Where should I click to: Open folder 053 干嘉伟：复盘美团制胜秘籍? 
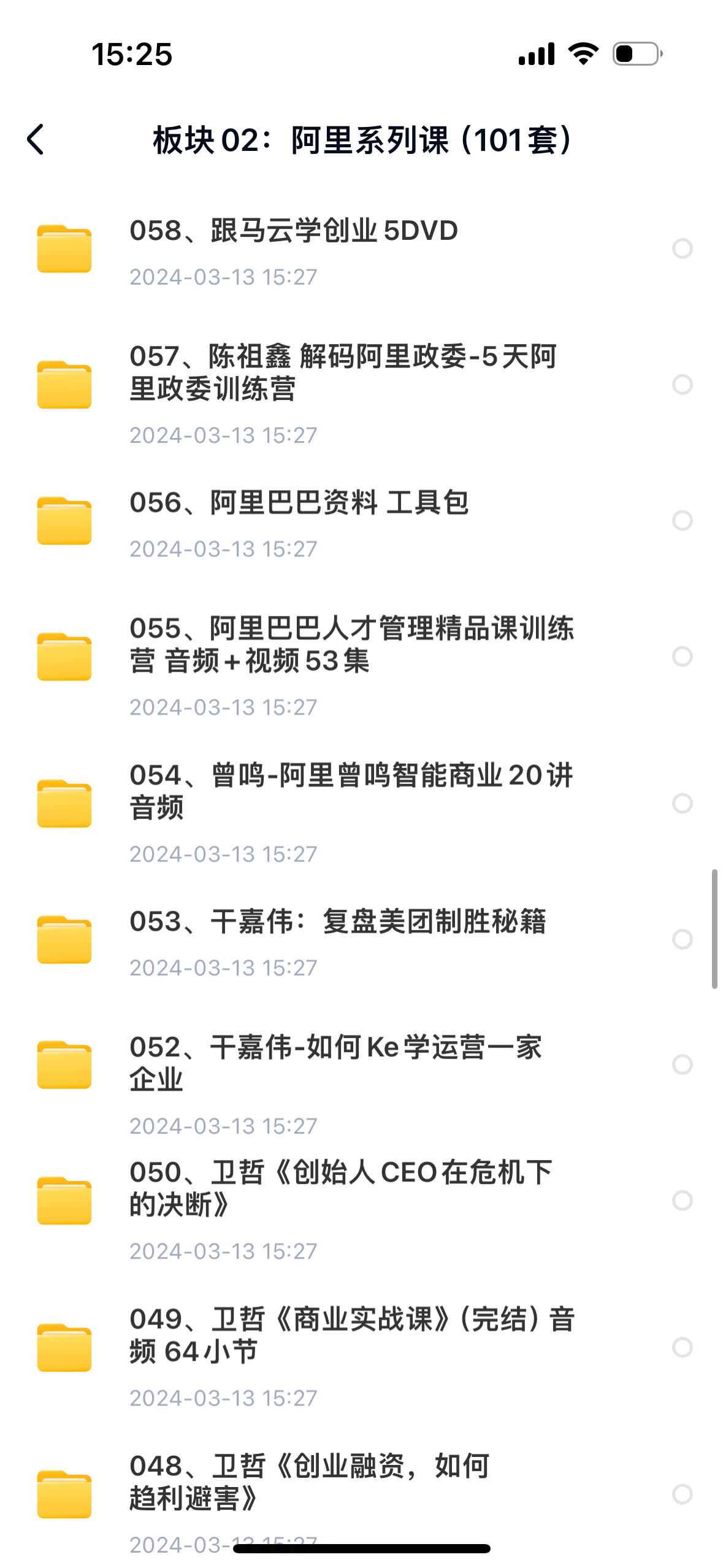(x=337, y=922)
